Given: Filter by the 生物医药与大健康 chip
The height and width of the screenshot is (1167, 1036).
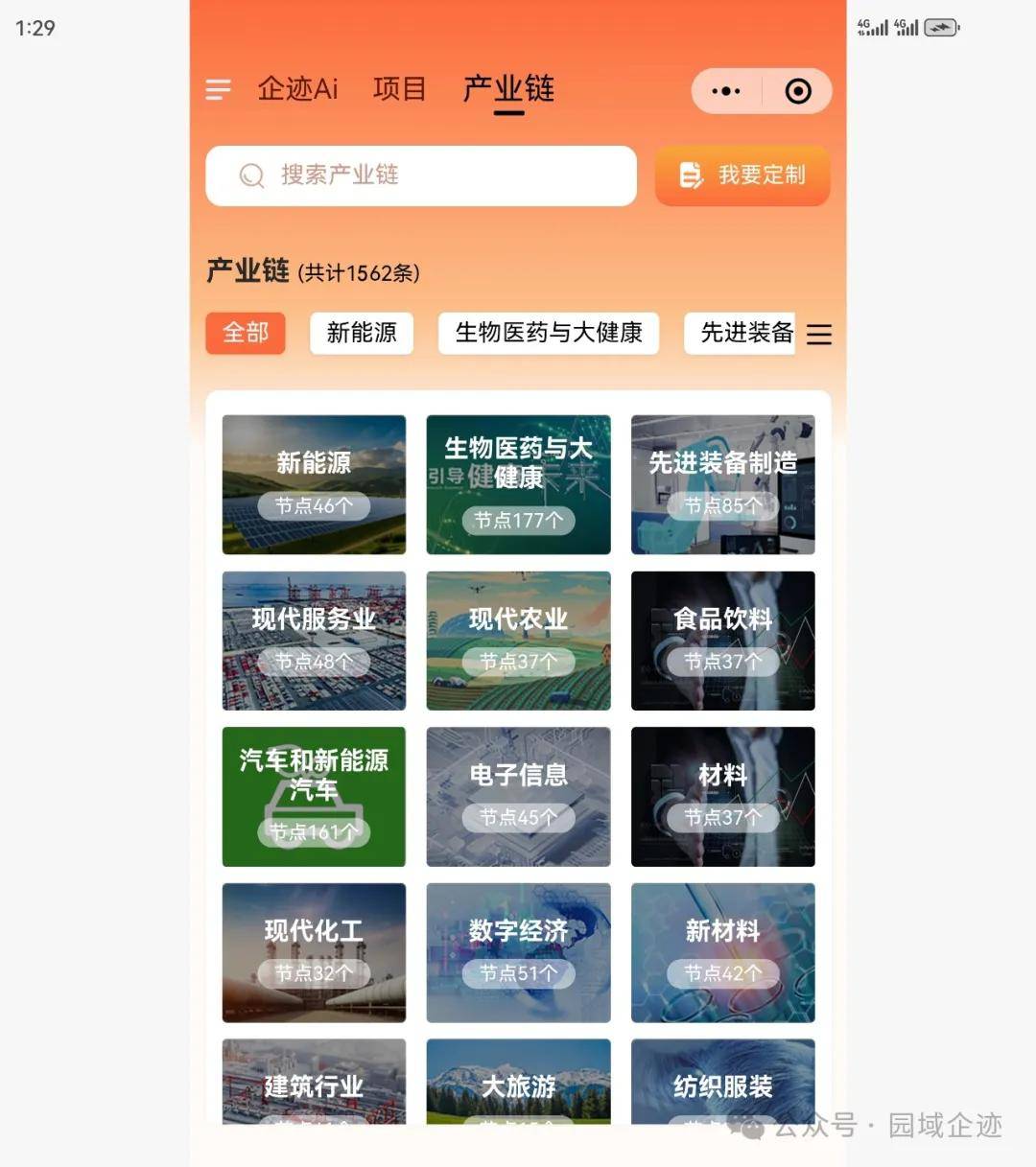Looking at the screenshot, I should tap(549, 333).
